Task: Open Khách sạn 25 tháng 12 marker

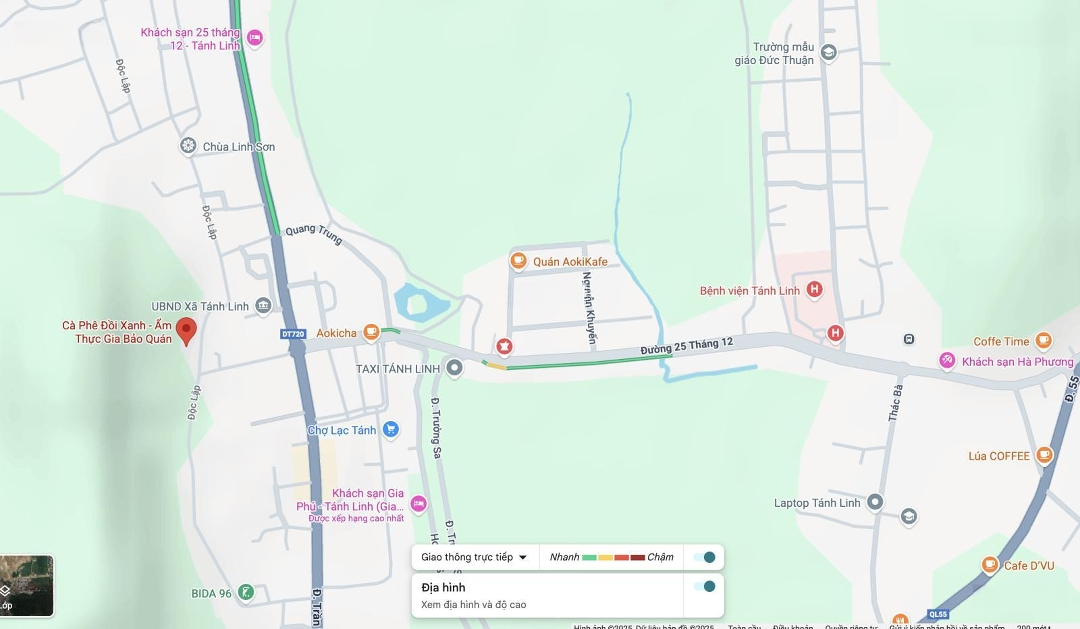Action: 254,38
